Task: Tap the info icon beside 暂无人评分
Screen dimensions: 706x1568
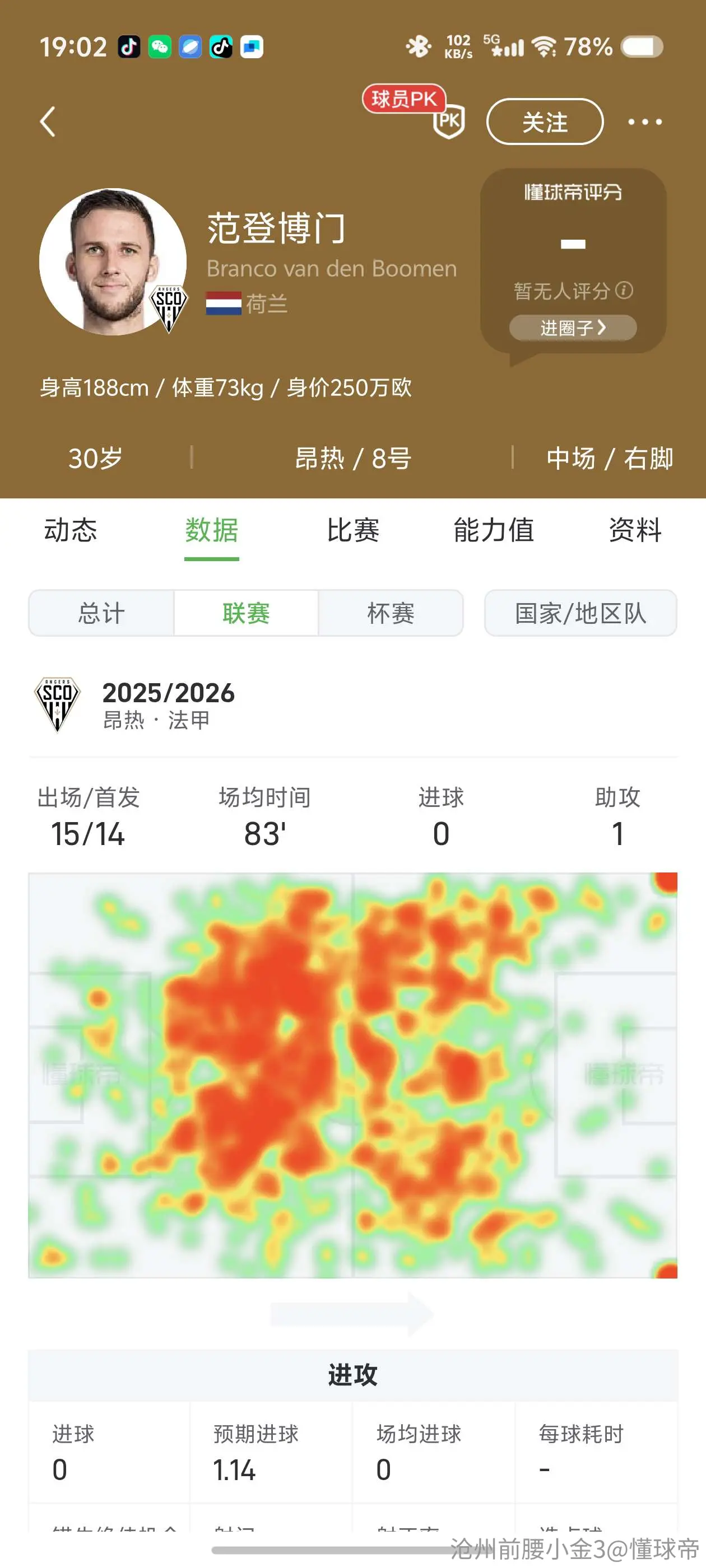Action: coord(624,290)
